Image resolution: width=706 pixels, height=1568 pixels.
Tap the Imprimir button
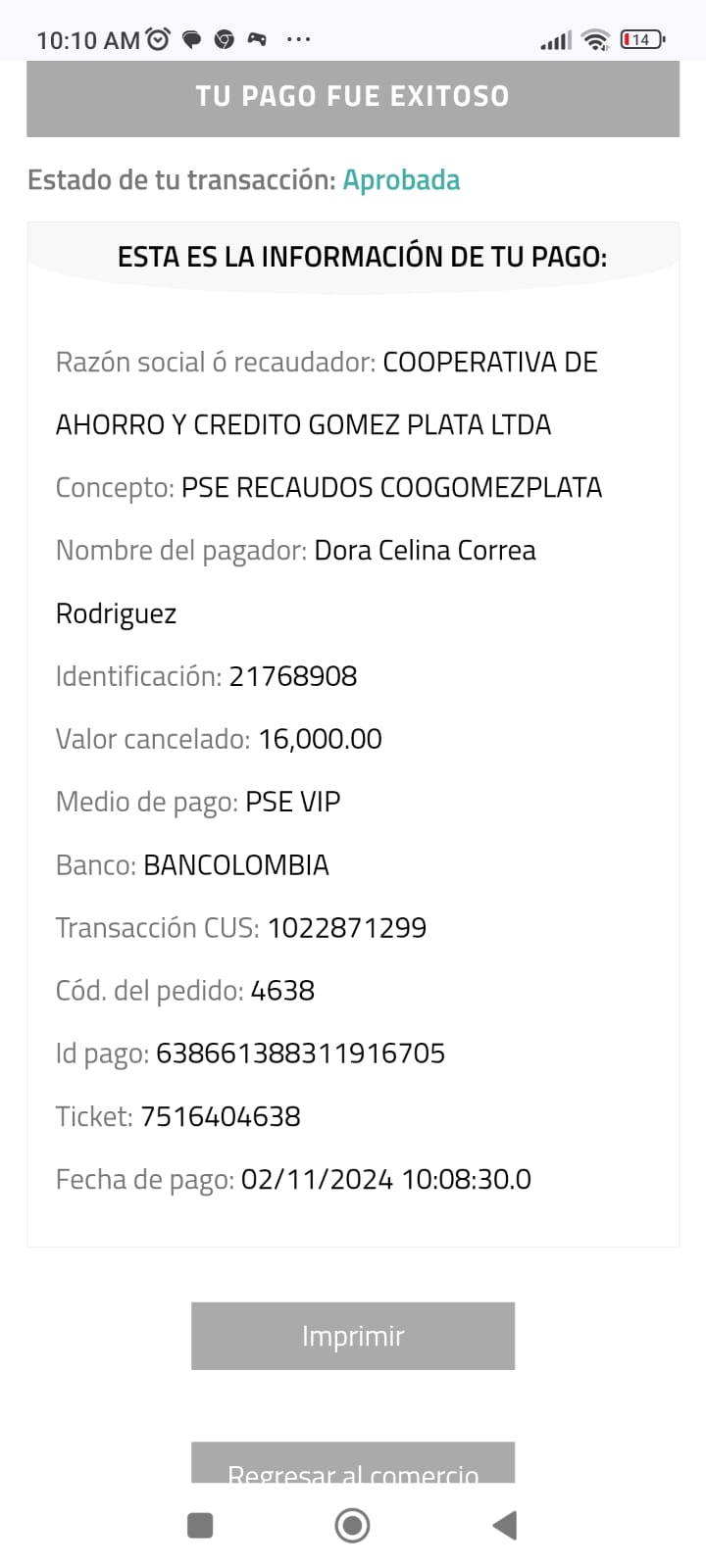pos(353,1336)
